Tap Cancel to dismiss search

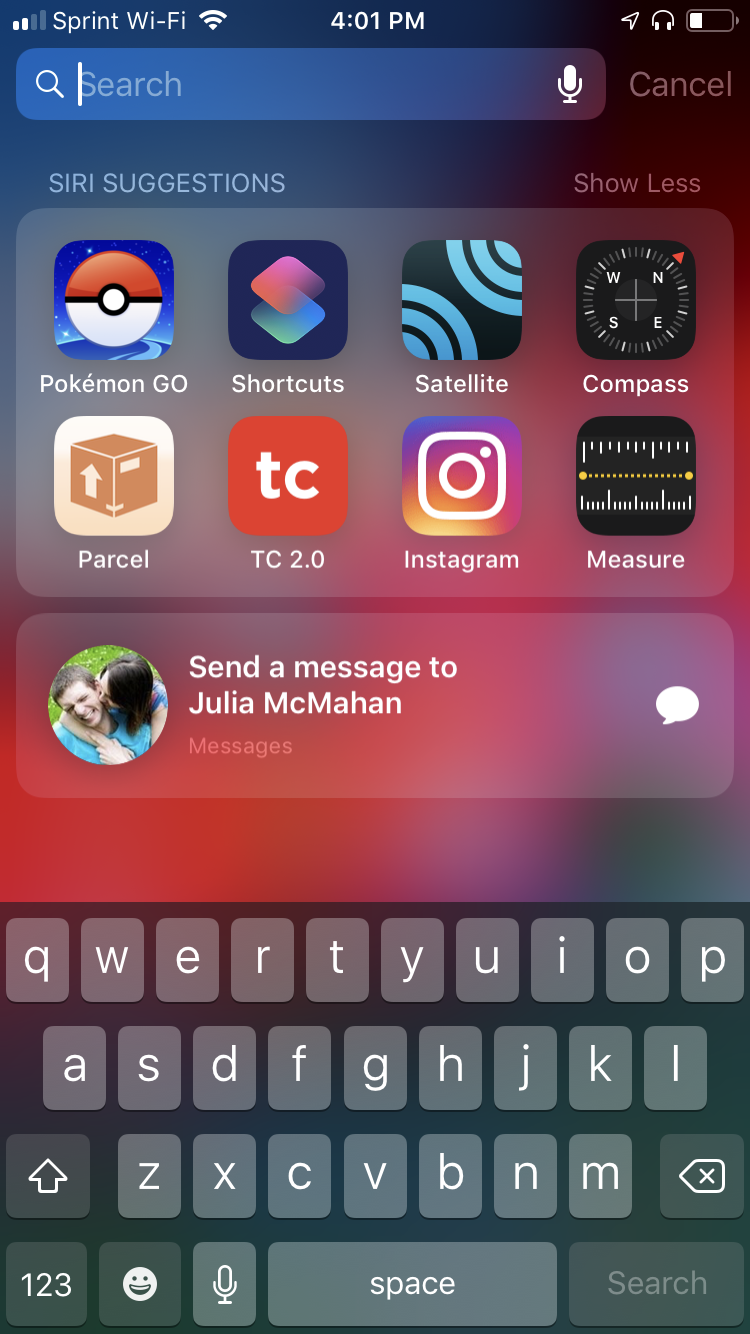[x=680, y=85]
